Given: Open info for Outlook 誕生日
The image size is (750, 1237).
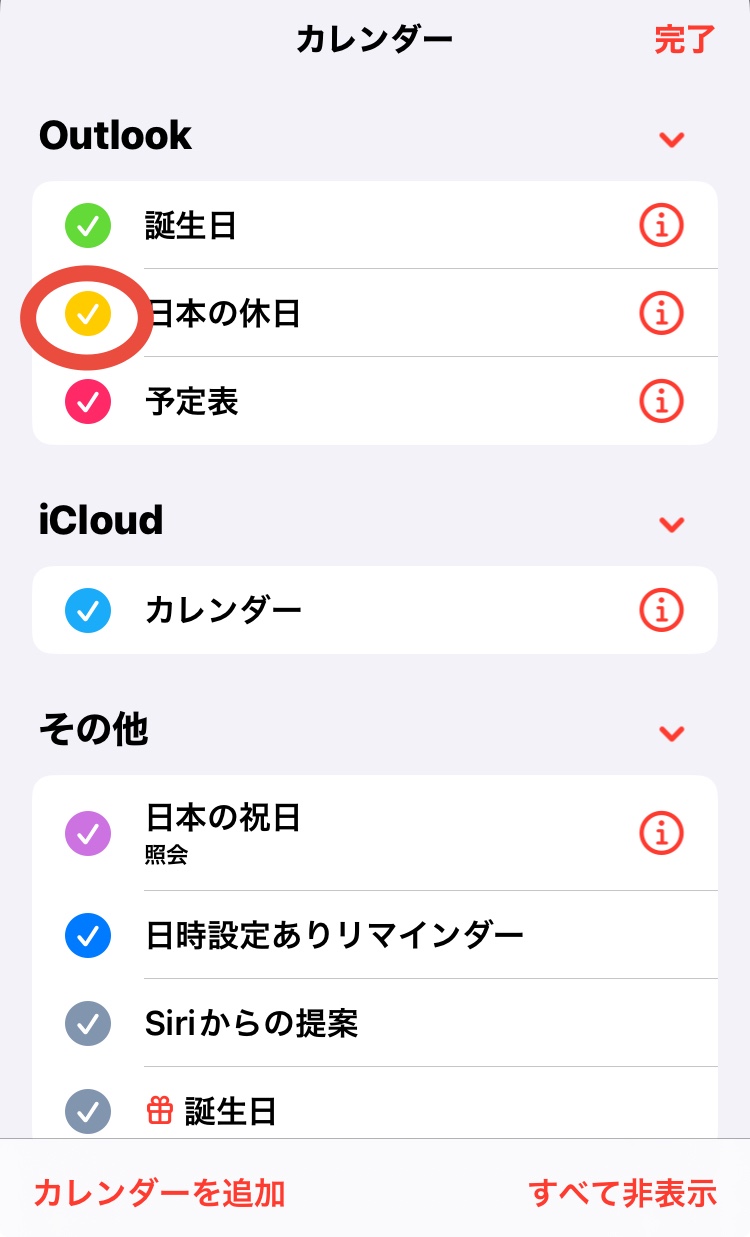Looking at the screenshot, I should (x=661, y=226).
